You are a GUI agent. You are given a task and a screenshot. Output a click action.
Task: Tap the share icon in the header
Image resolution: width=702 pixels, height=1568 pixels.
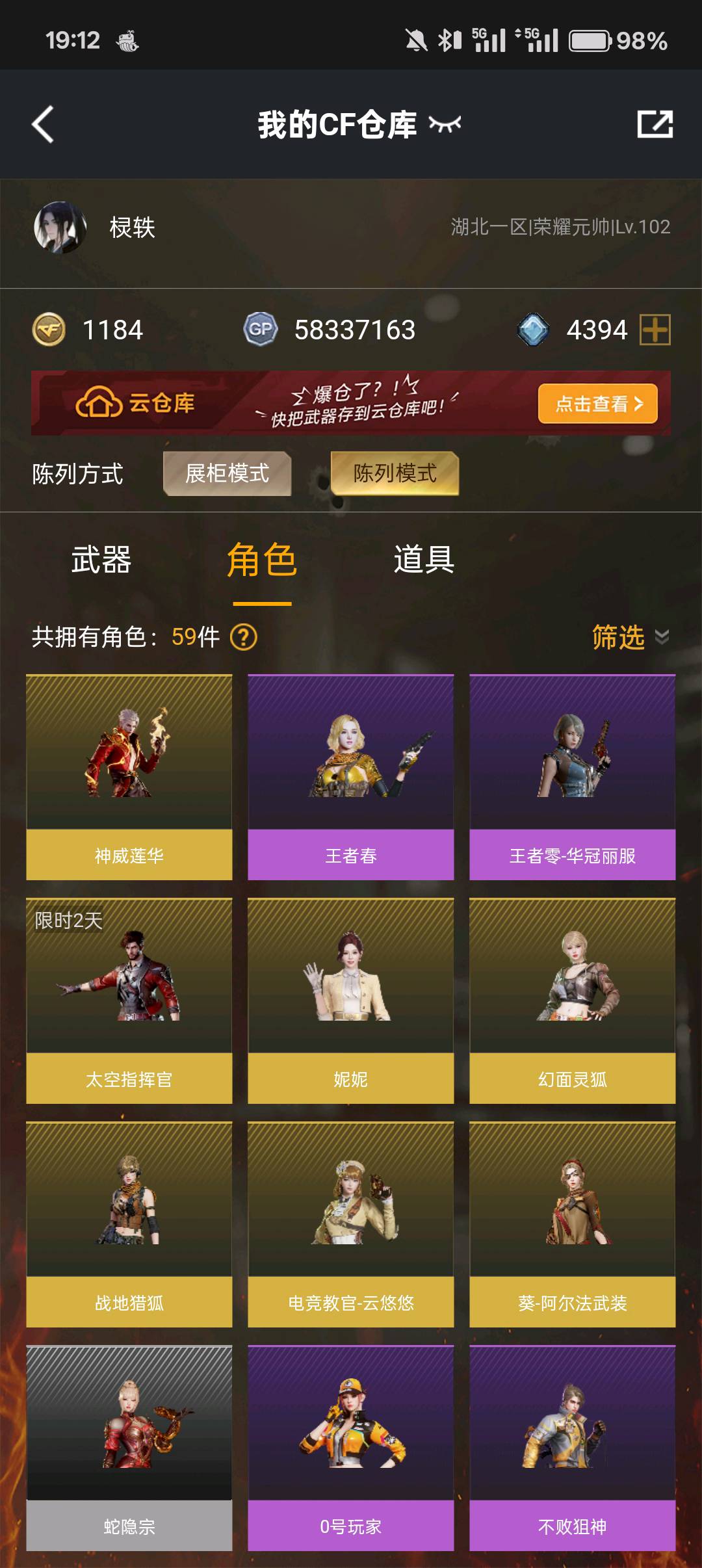tap(655, 124)
